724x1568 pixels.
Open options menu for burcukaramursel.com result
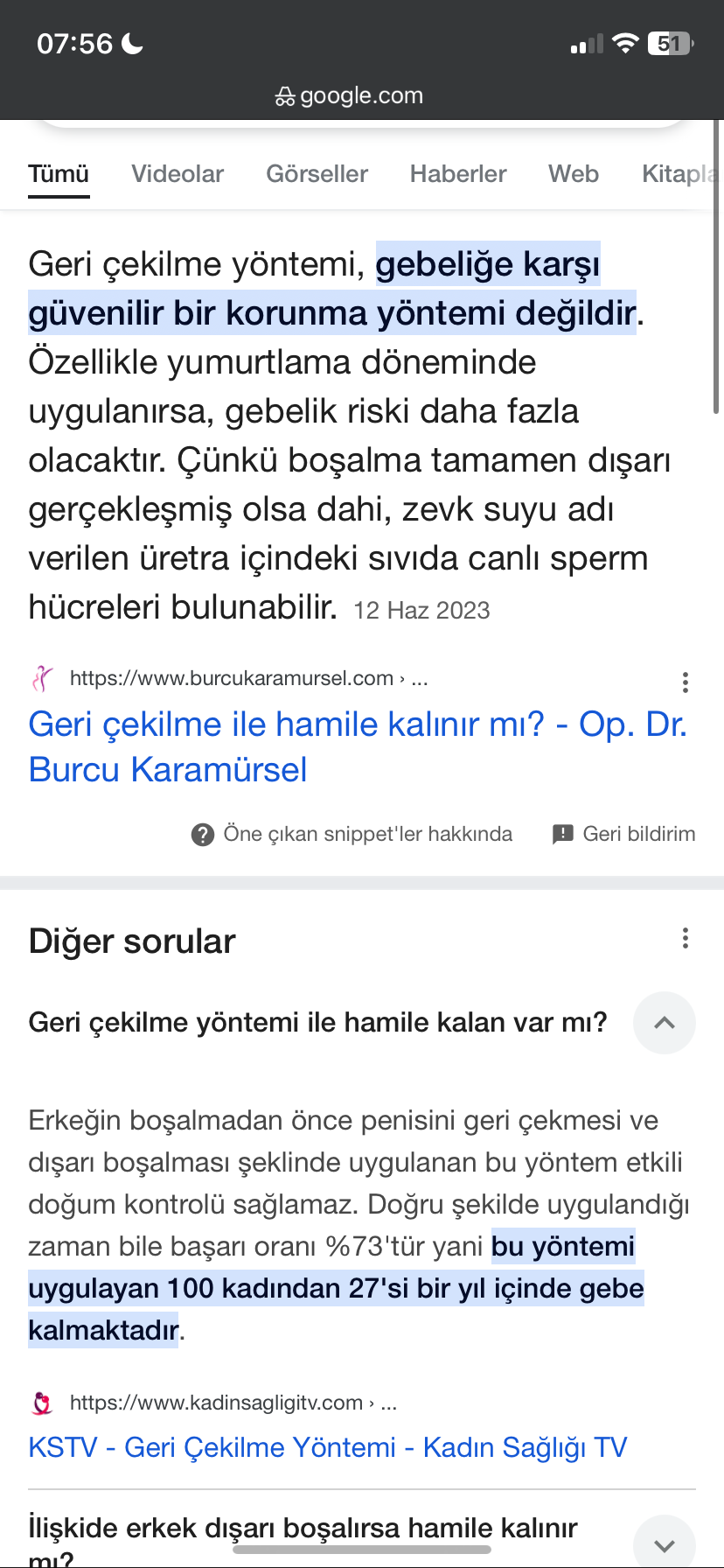(x=686, y=682)
